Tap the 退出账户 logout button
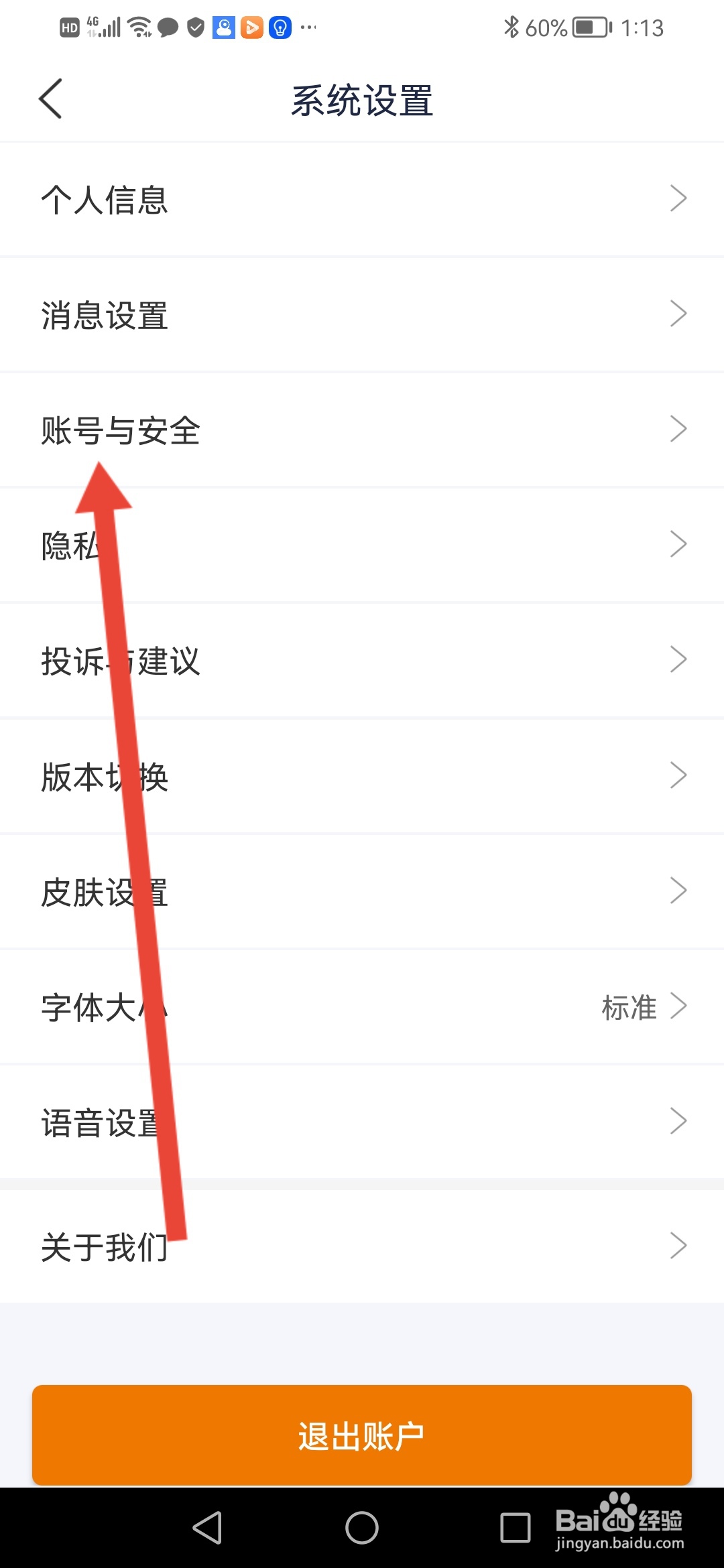Screen dimensions: 724x1568 pyautogui.click(x=362, y=1435)
